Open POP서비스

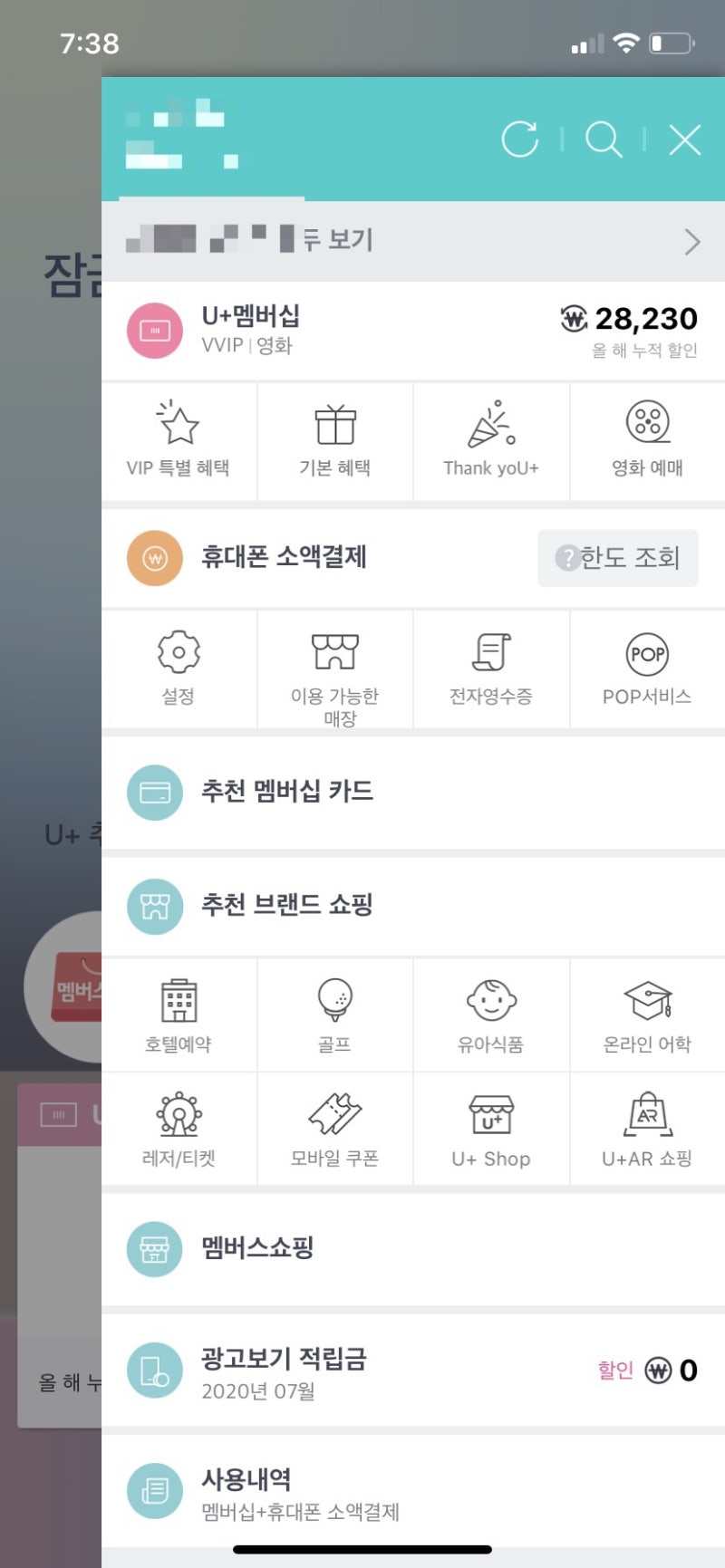[x=647, y=669]
